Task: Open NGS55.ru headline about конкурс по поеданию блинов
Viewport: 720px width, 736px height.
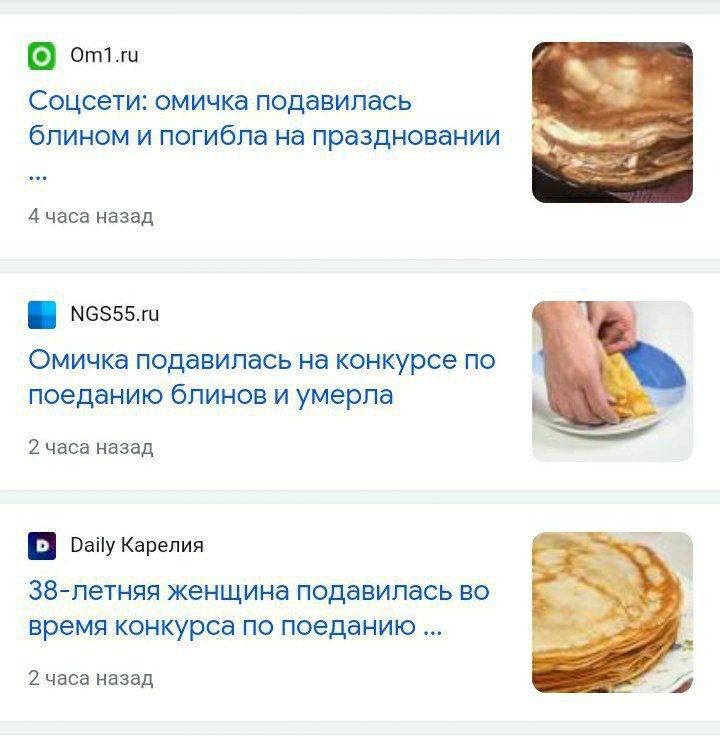Action: click(x=261, y=377)
